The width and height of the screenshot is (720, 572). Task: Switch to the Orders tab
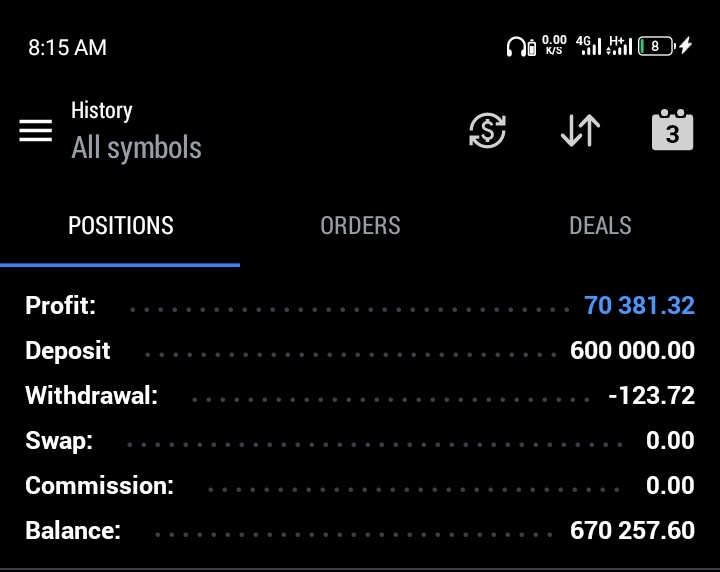coord(360,226)
